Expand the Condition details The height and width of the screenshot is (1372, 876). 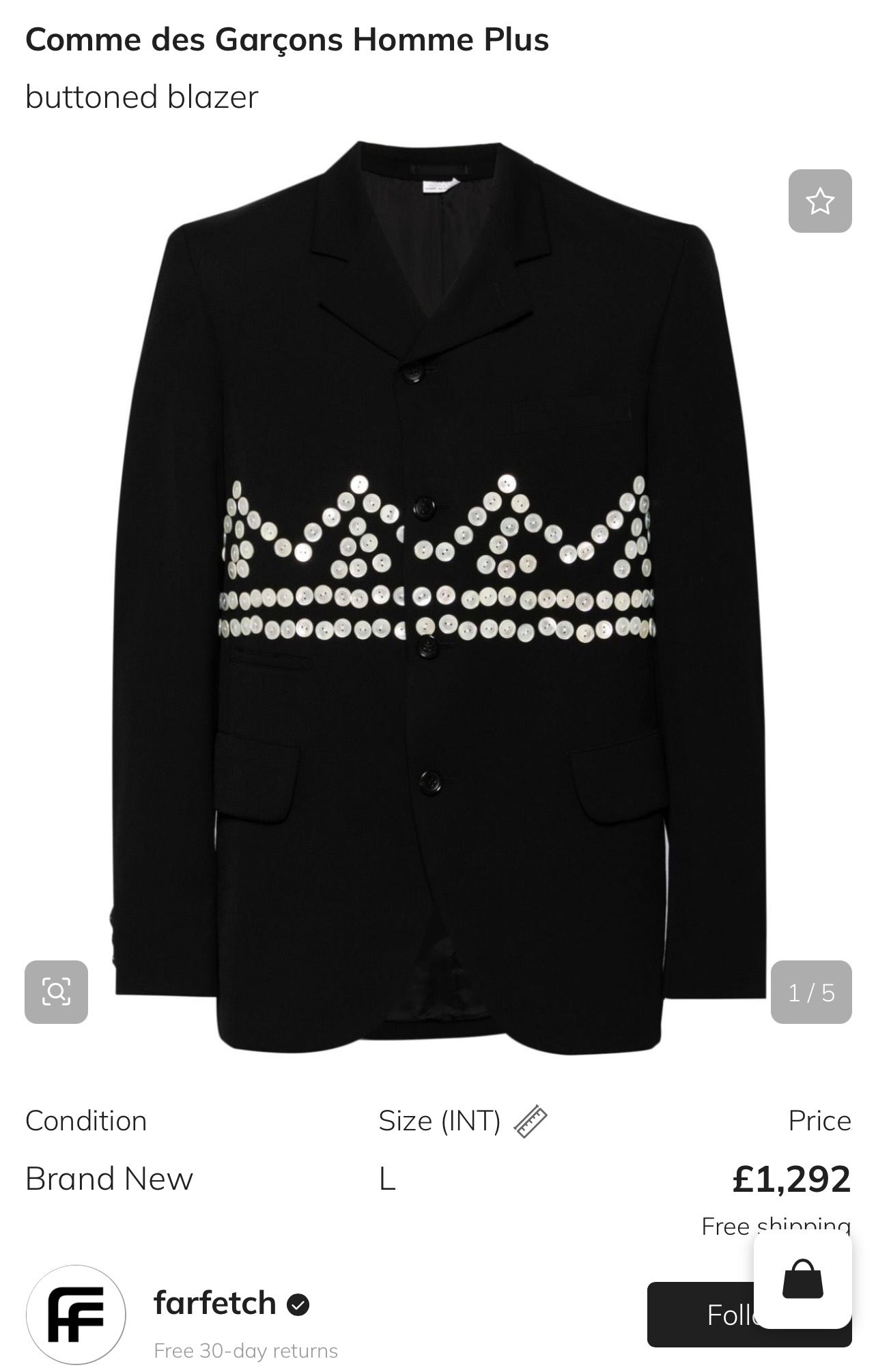[x=86, y=1119]
